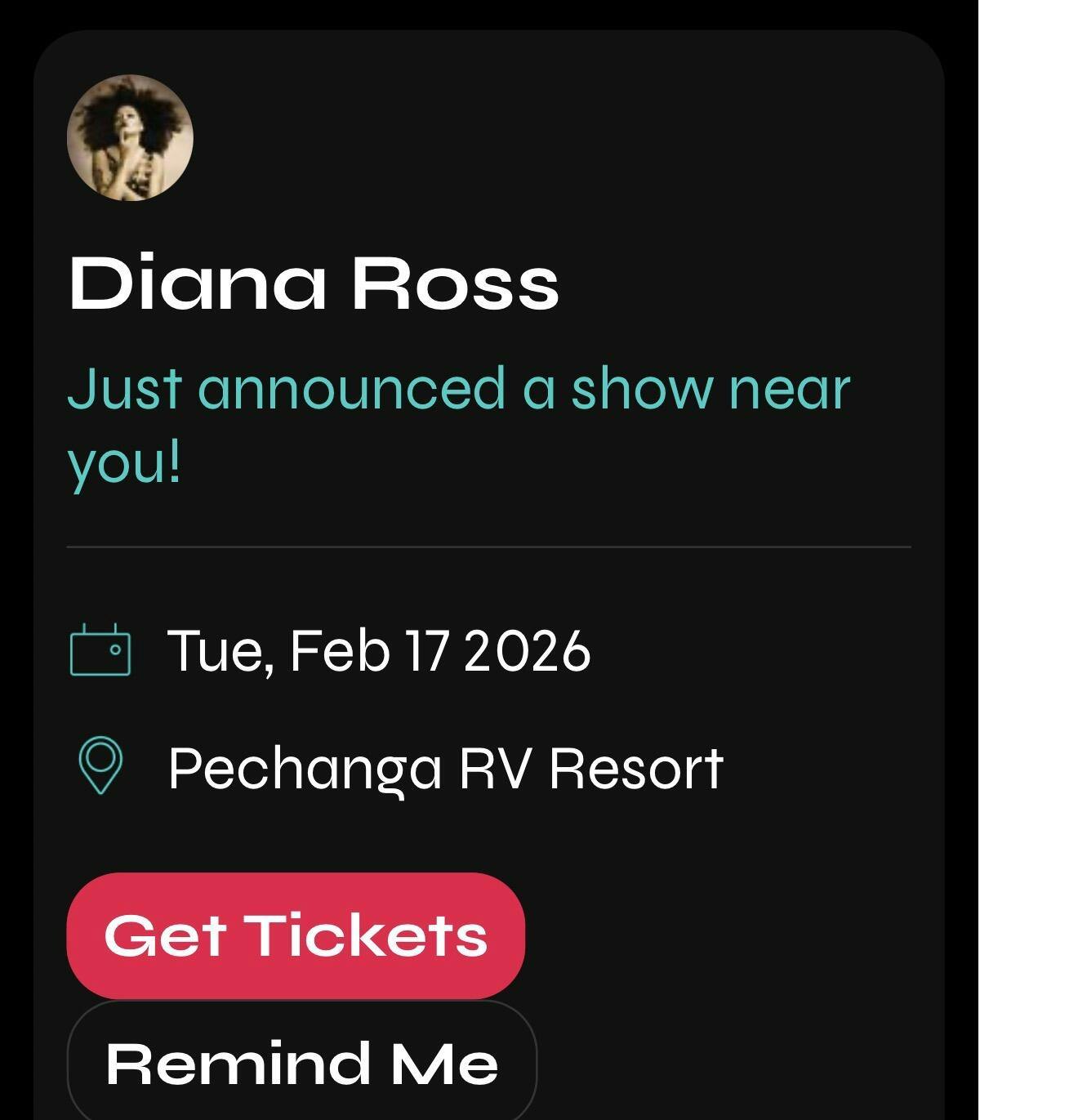Set a reminder with Remind Me
Image resolution: width=1078 pixels, height=1120 pixels.
coord(301,1062)
